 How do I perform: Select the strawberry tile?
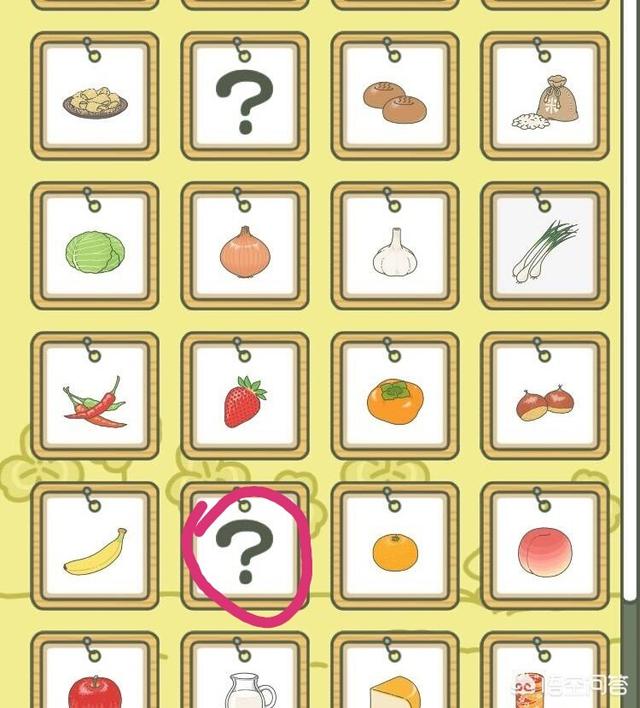click(245, 400)
